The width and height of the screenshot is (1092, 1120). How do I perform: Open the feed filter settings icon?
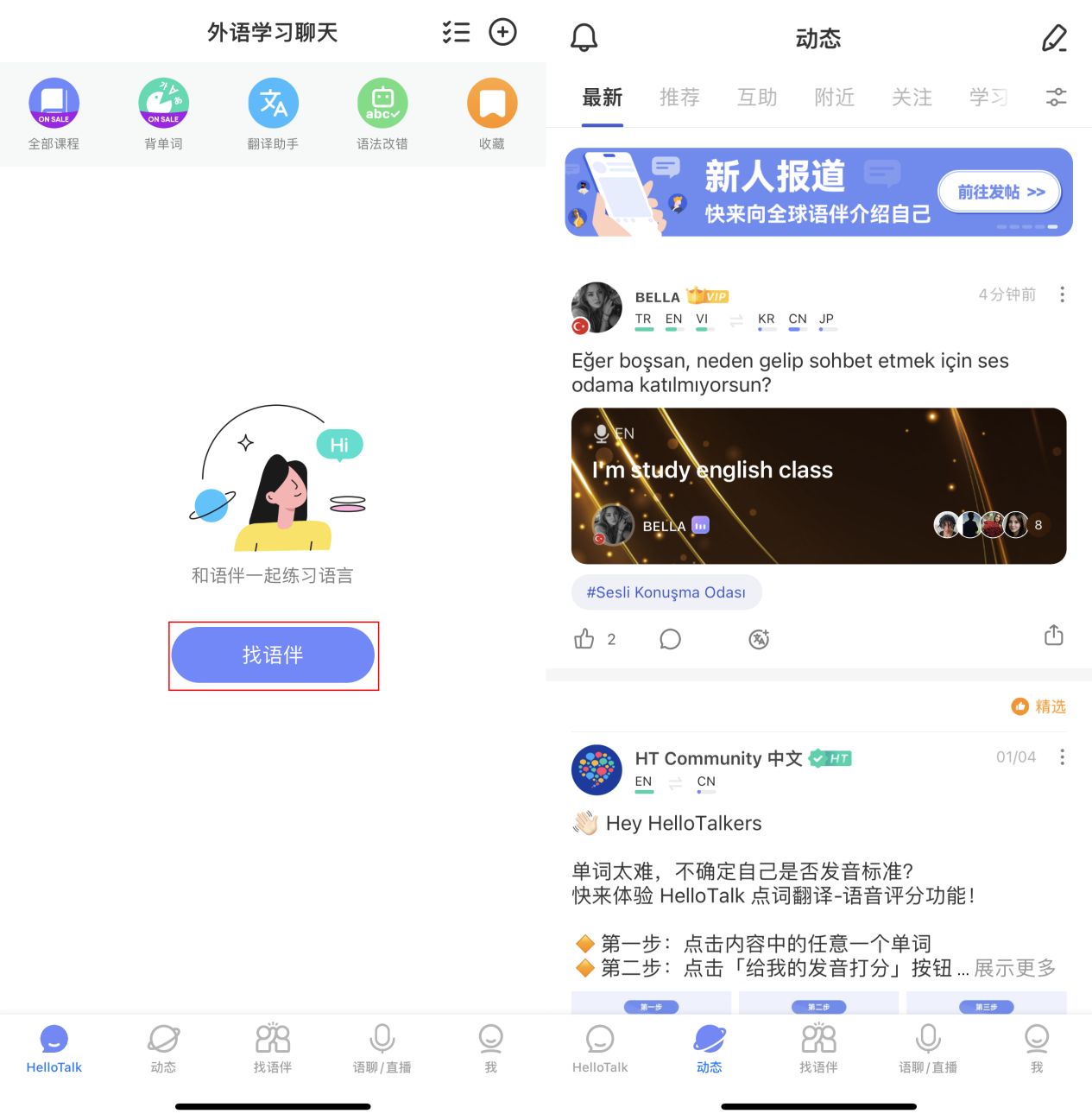(1056, 98)
